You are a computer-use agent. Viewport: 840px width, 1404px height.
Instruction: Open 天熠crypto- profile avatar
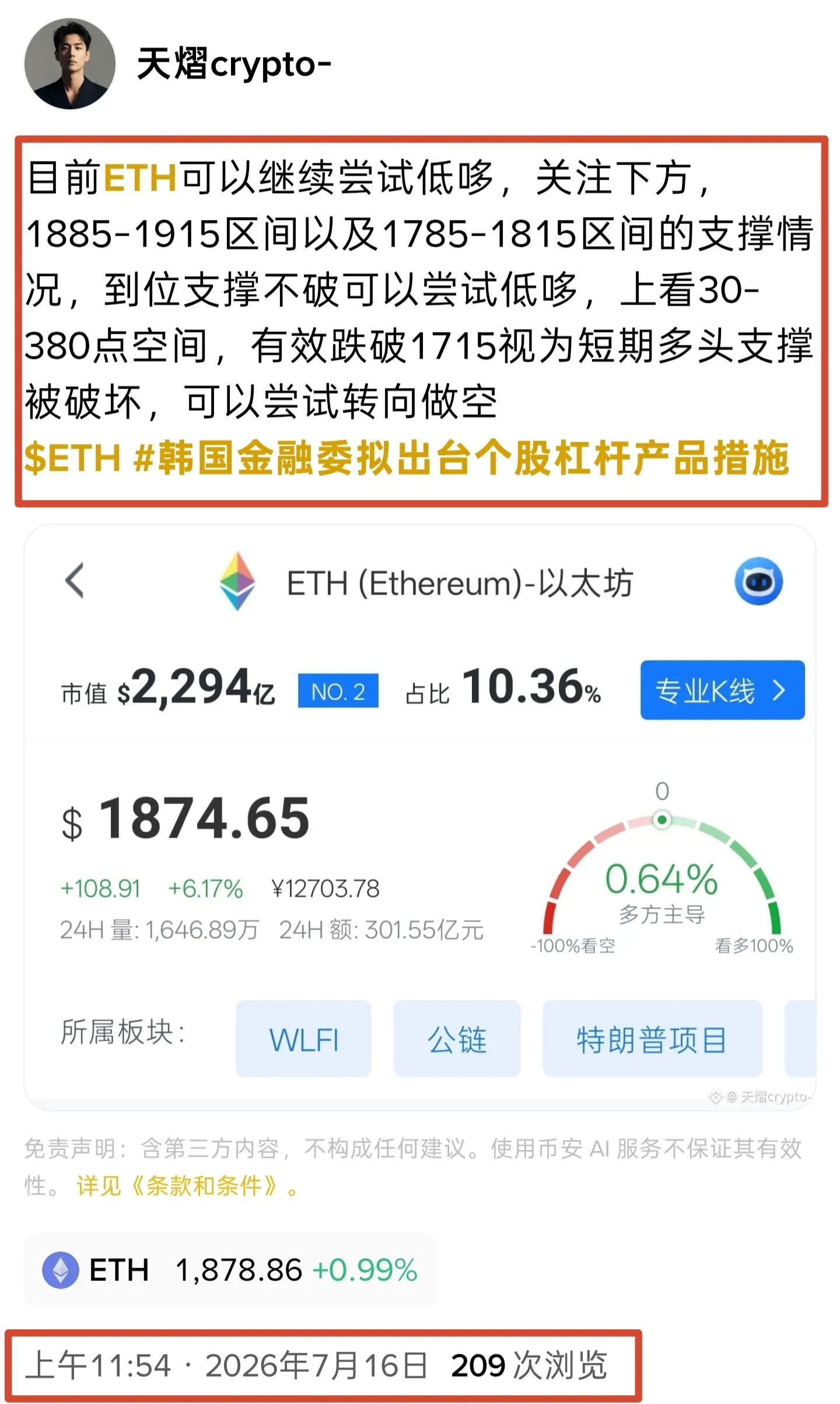[69, 64]
